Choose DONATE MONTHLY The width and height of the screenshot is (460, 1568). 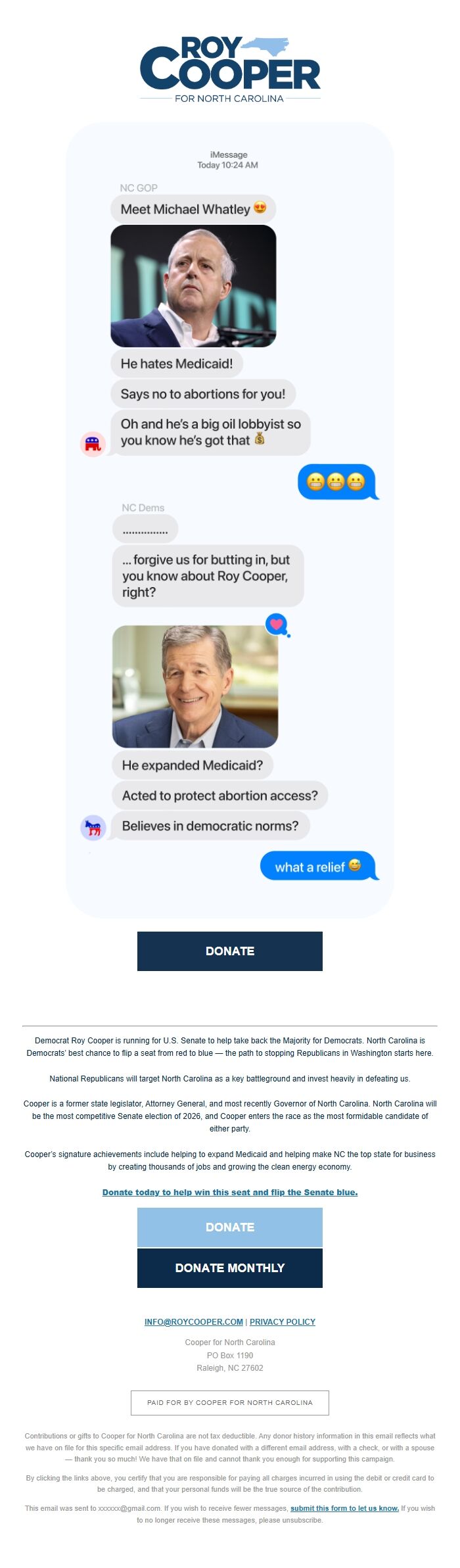229,1268
